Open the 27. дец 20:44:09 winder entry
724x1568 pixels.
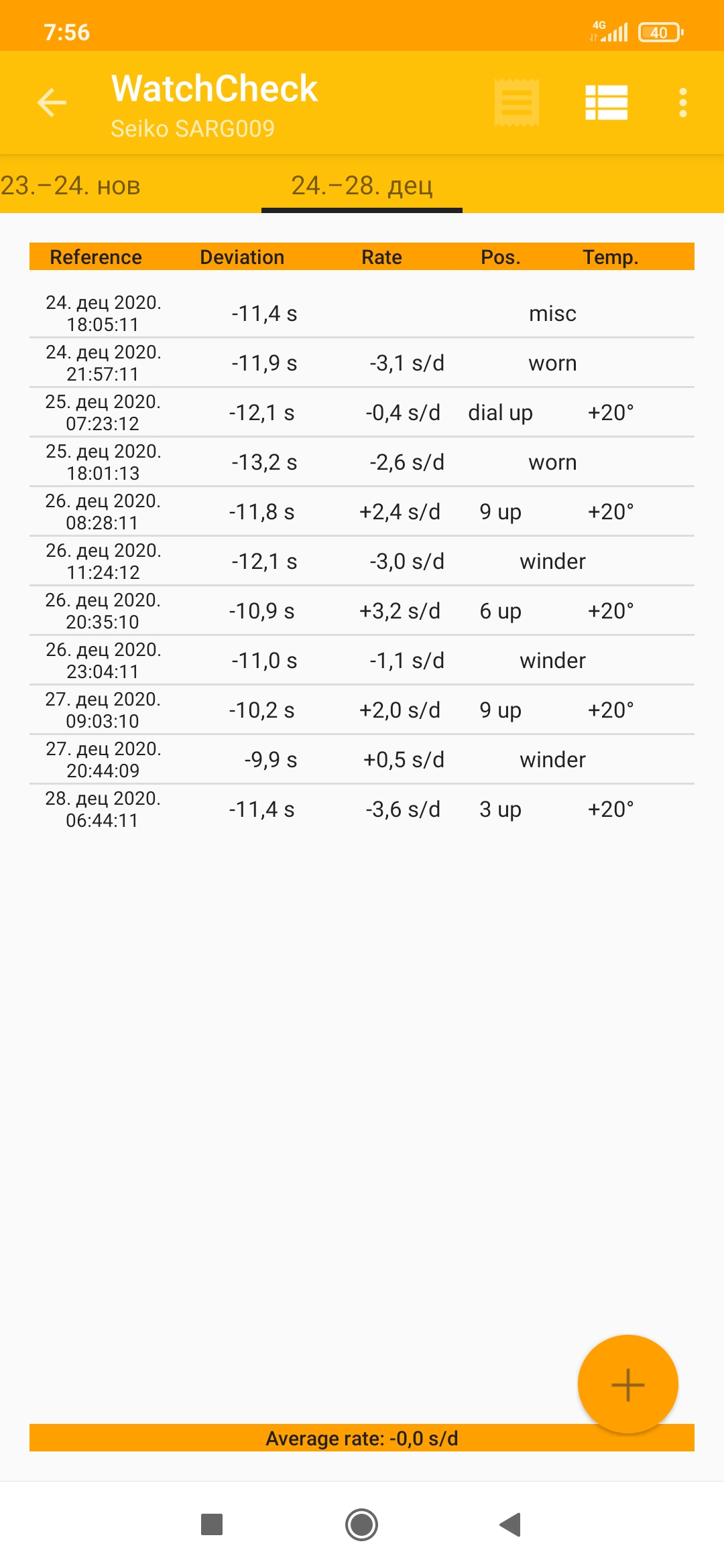tap(362, 759)
